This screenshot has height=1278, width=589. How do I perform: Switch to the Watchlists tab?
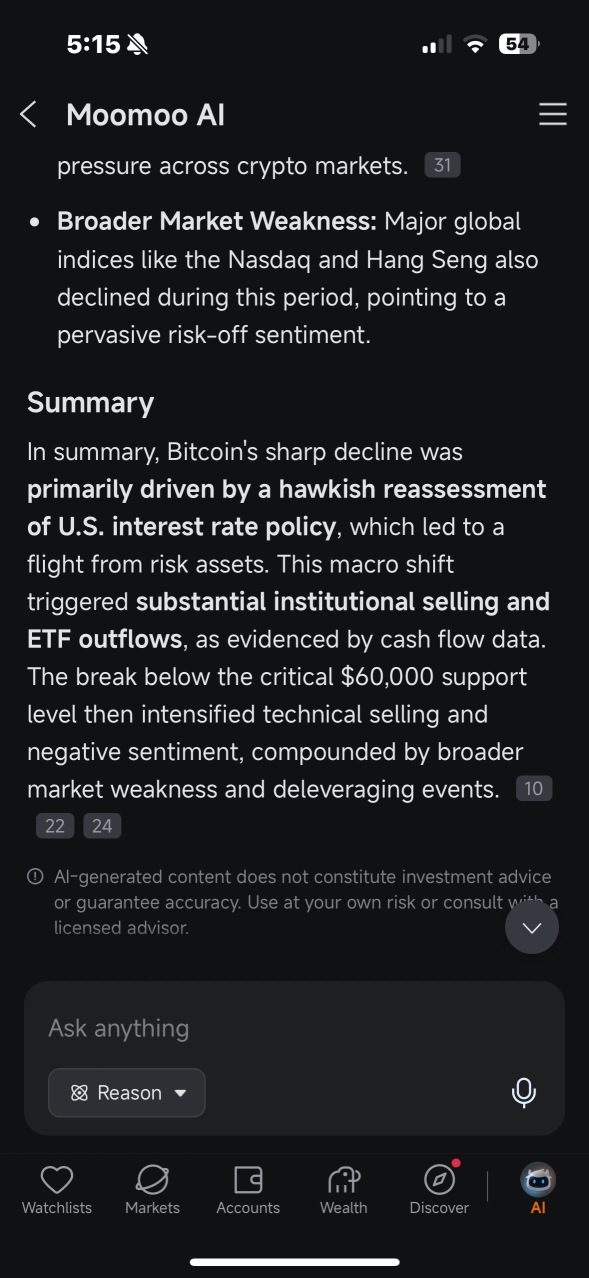tap(57, 1191)
